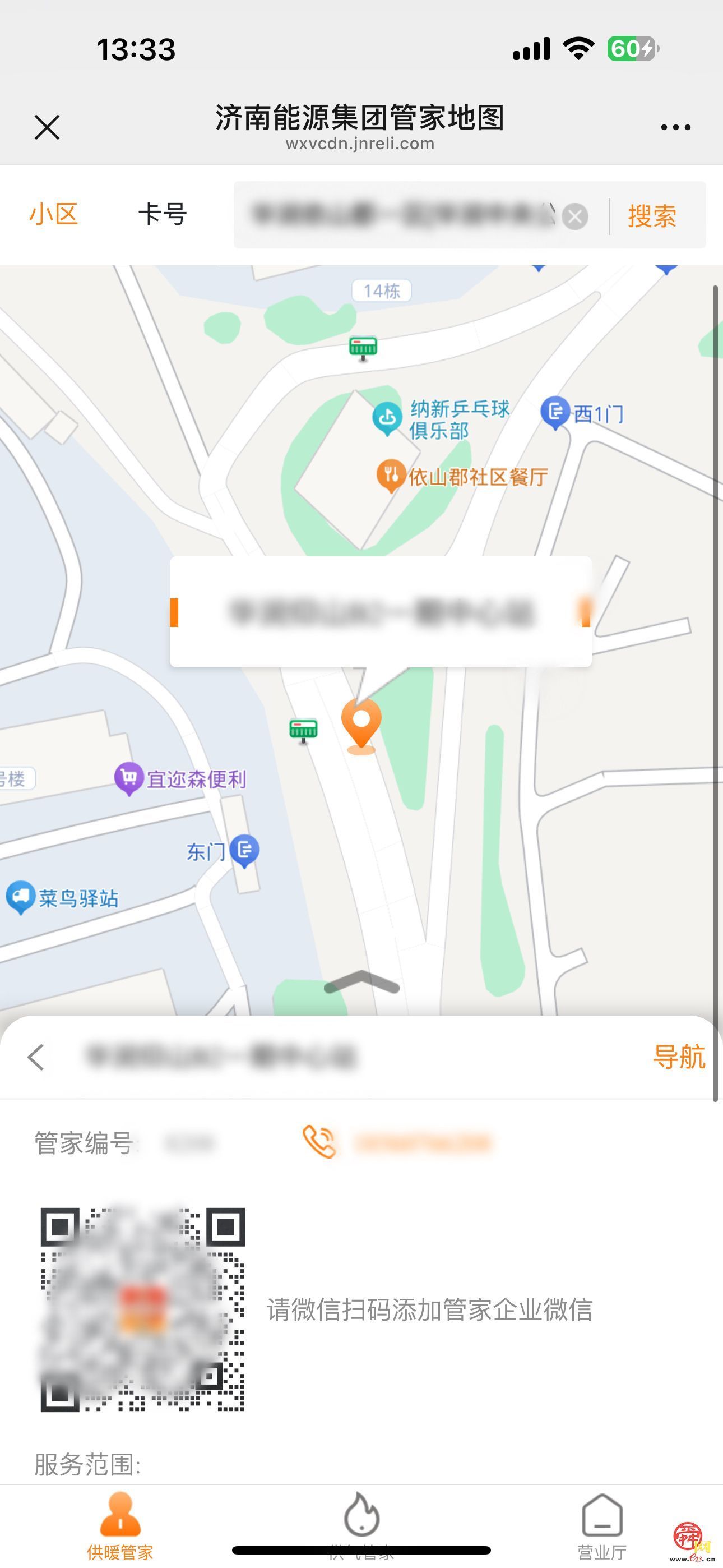The height and width of the screenshot is (1568, 723).
Task: Select the 东门 gate marker
Action: (x=246, y=851)
